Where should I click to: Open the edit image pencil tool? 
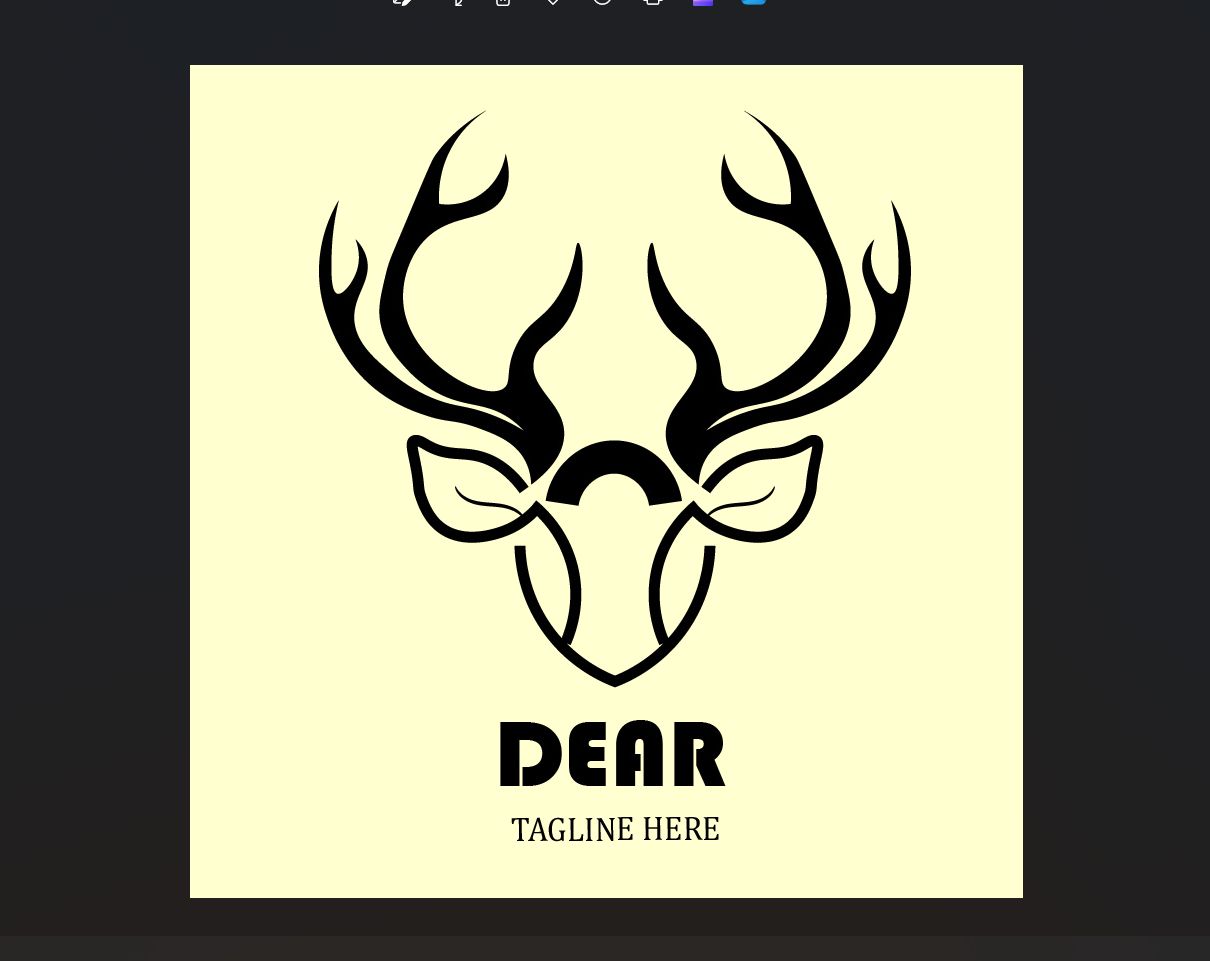point(402,2)
